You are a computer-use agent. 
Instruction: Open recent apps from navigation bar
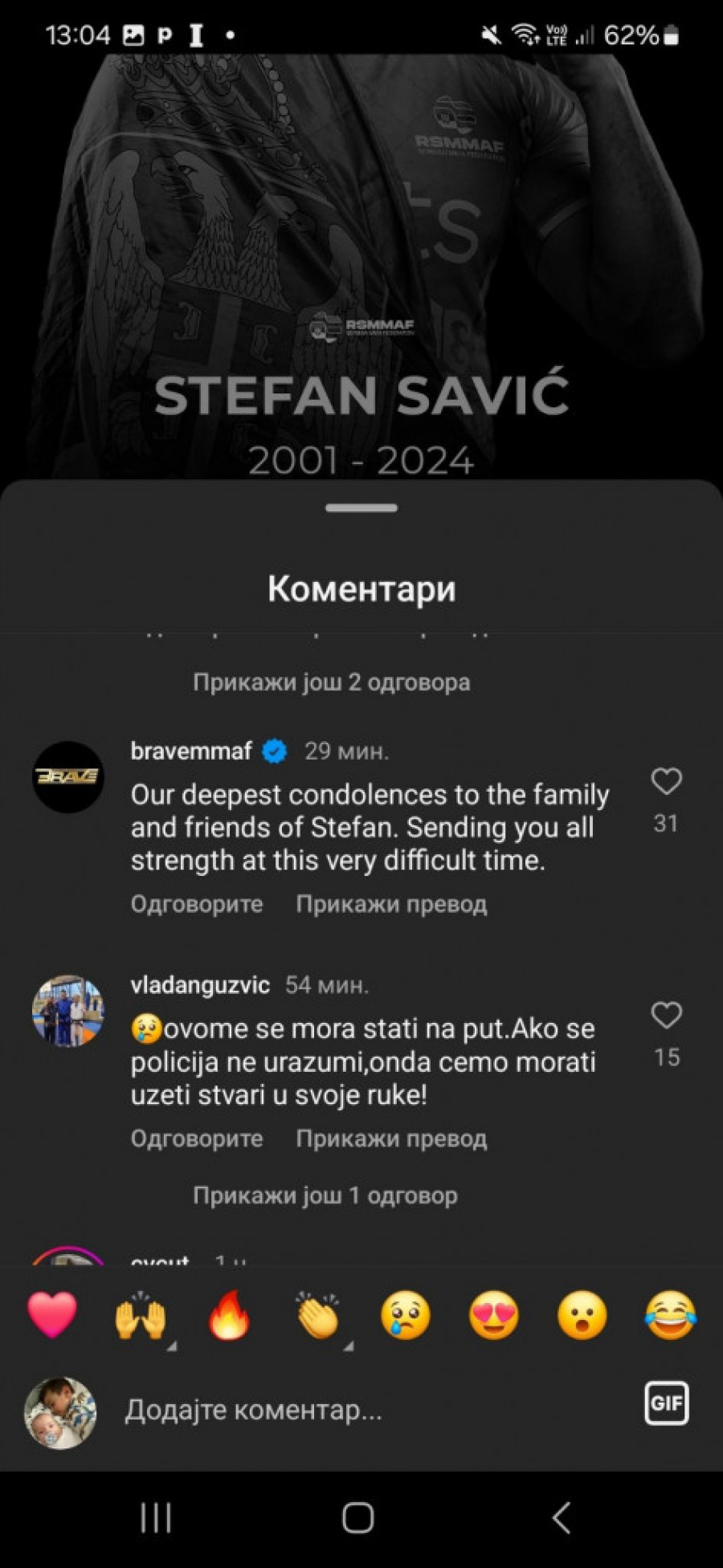(156, 1517)
